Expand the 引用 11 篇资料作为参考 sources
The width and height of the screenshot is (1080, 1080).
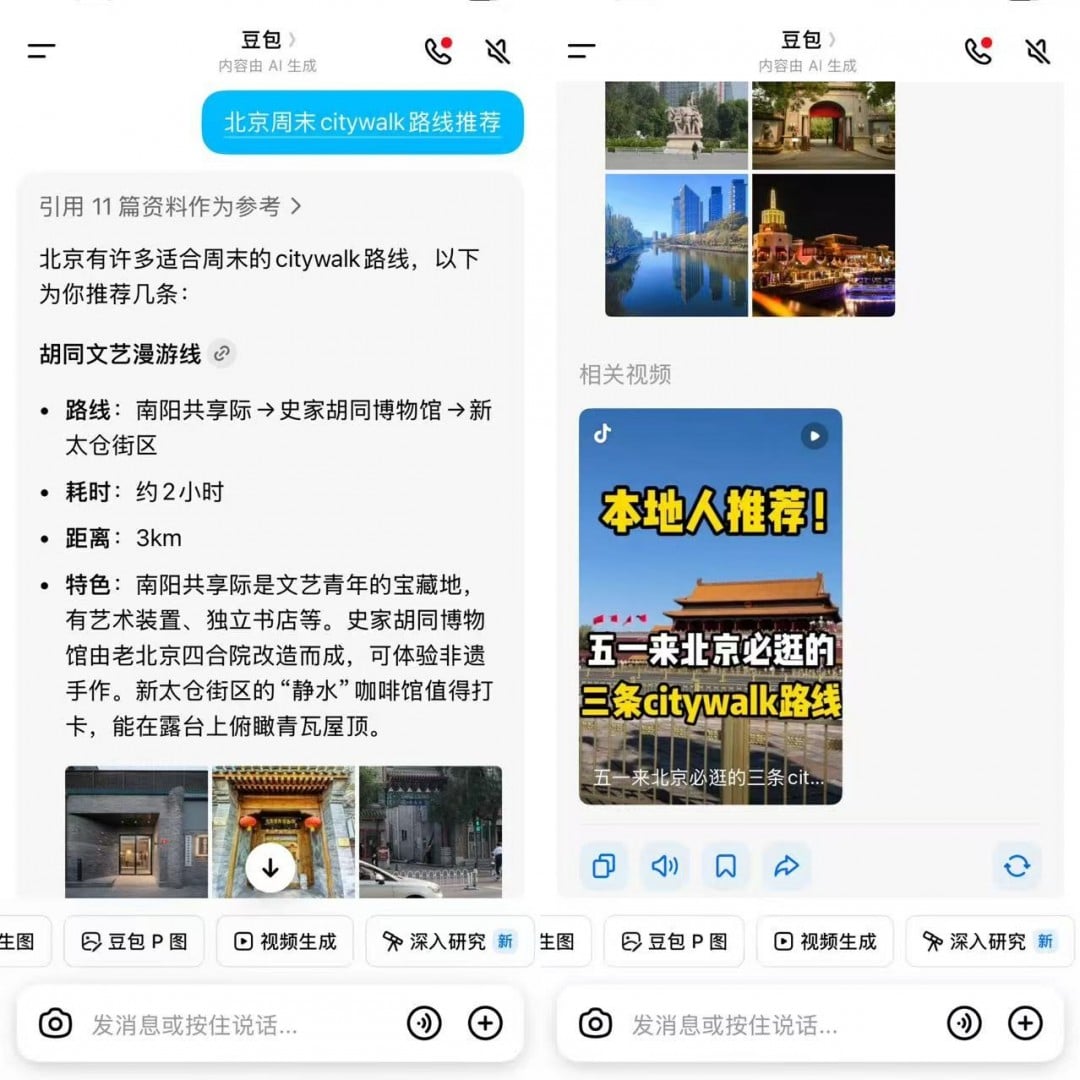170,206
